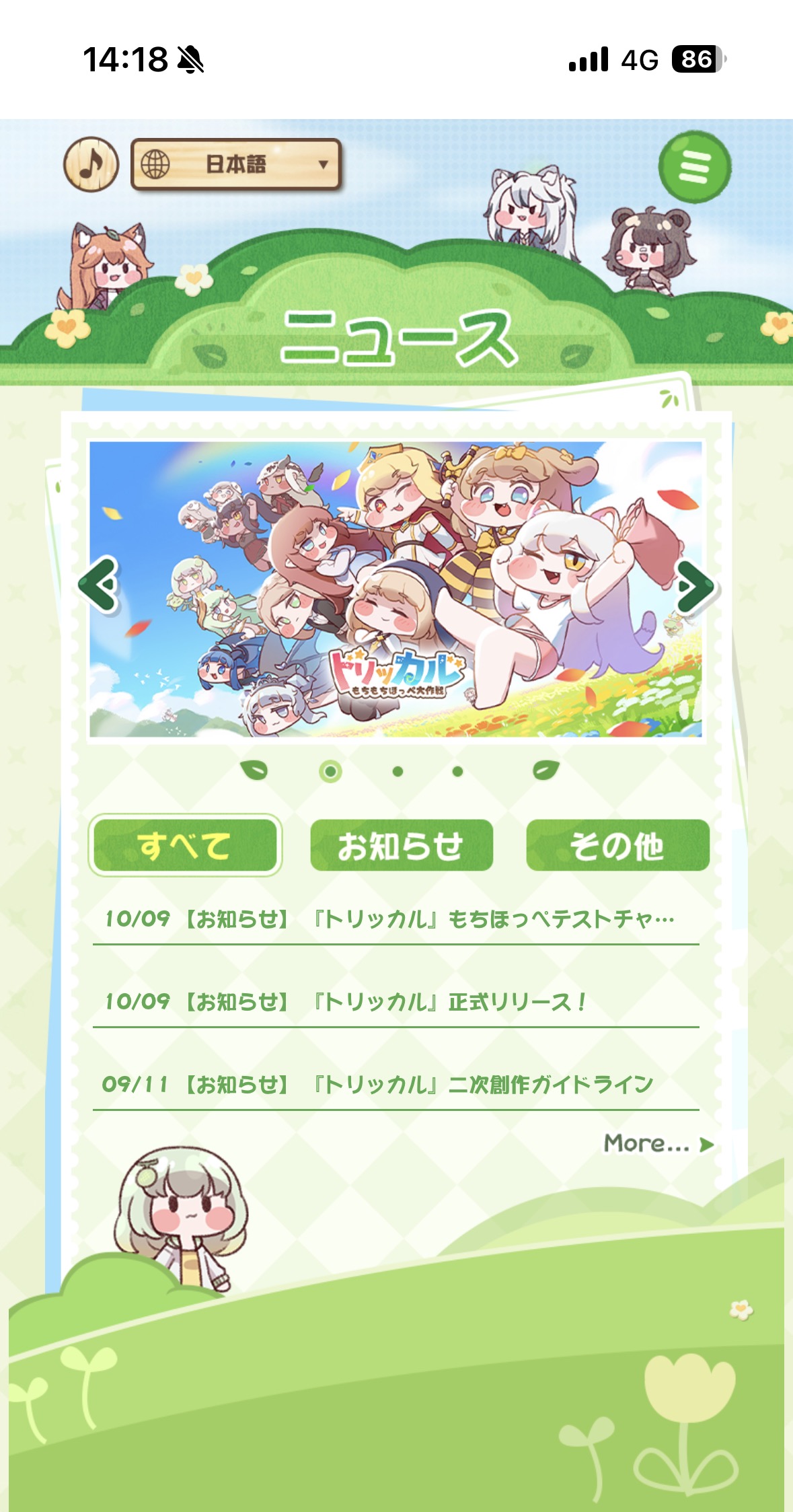This screenshot has height=1512, width=793.
Task: Switch to the その他 tab
Action: (617, 845)
